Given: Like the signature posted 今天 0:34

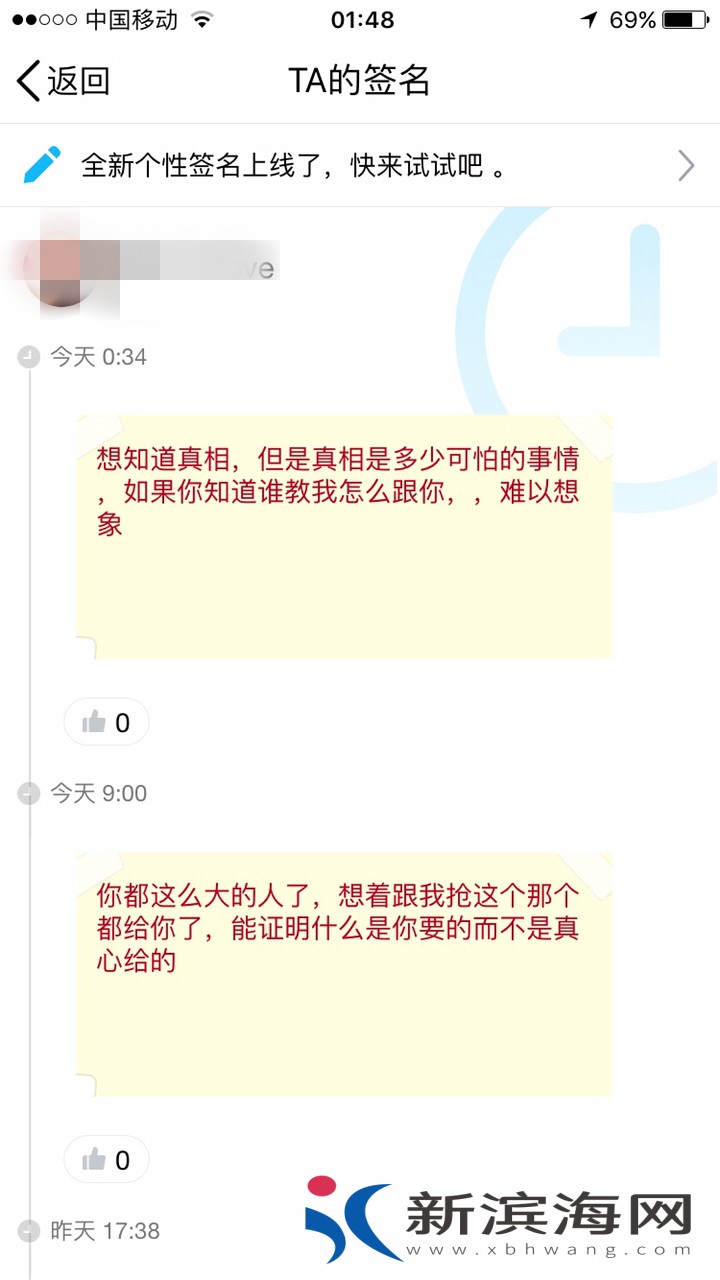Looking at the screenshot, I should pos(106,722).
